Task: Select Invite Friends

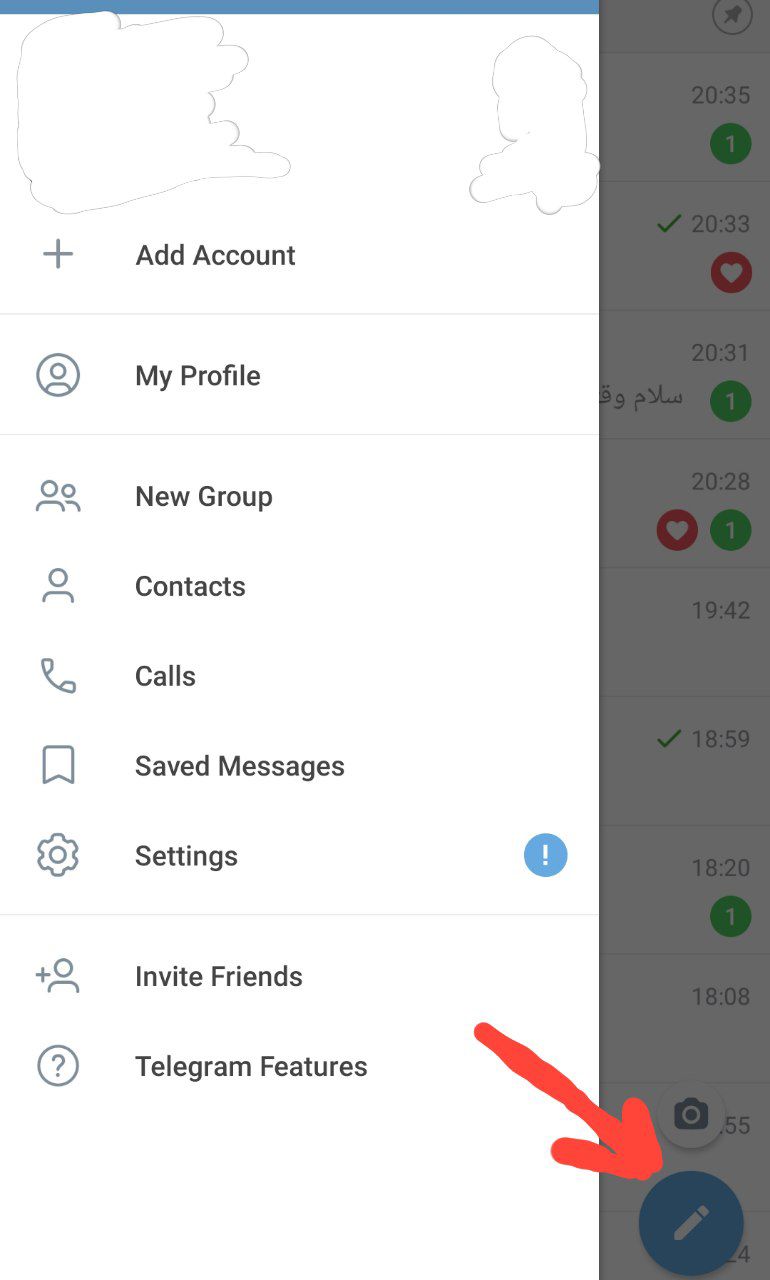Action: (x=219, y=976)
